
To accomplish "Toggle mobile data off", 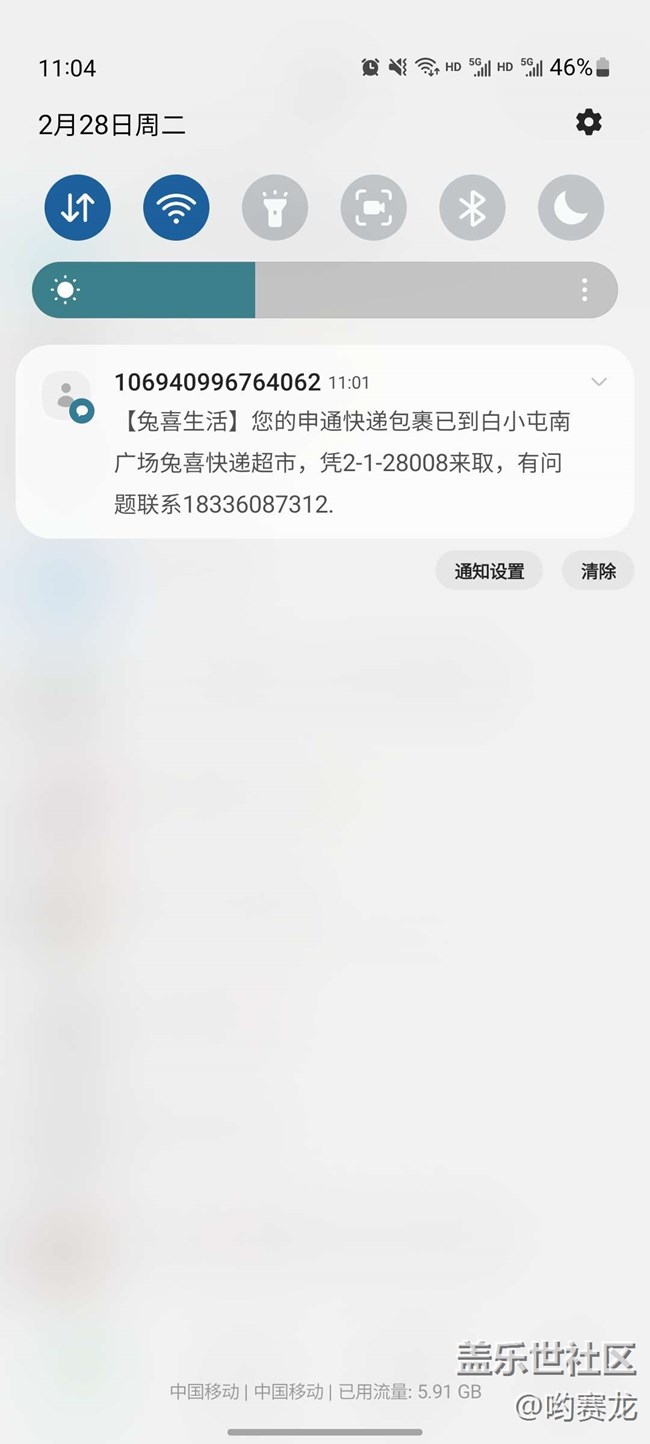I will click(x=77, y=208).
